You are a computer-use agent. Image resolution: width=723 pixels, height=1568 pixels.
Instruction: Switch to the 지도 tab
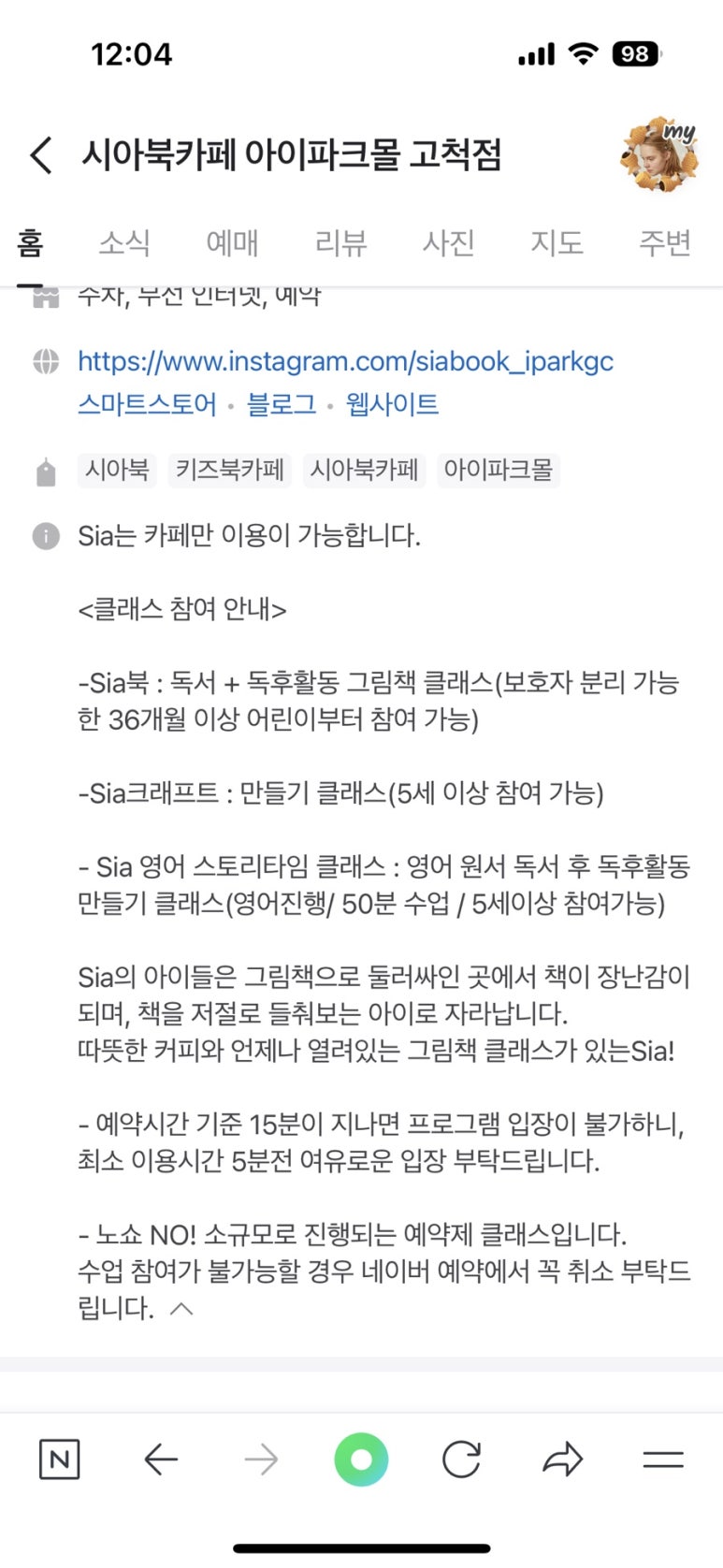(557, 243)
